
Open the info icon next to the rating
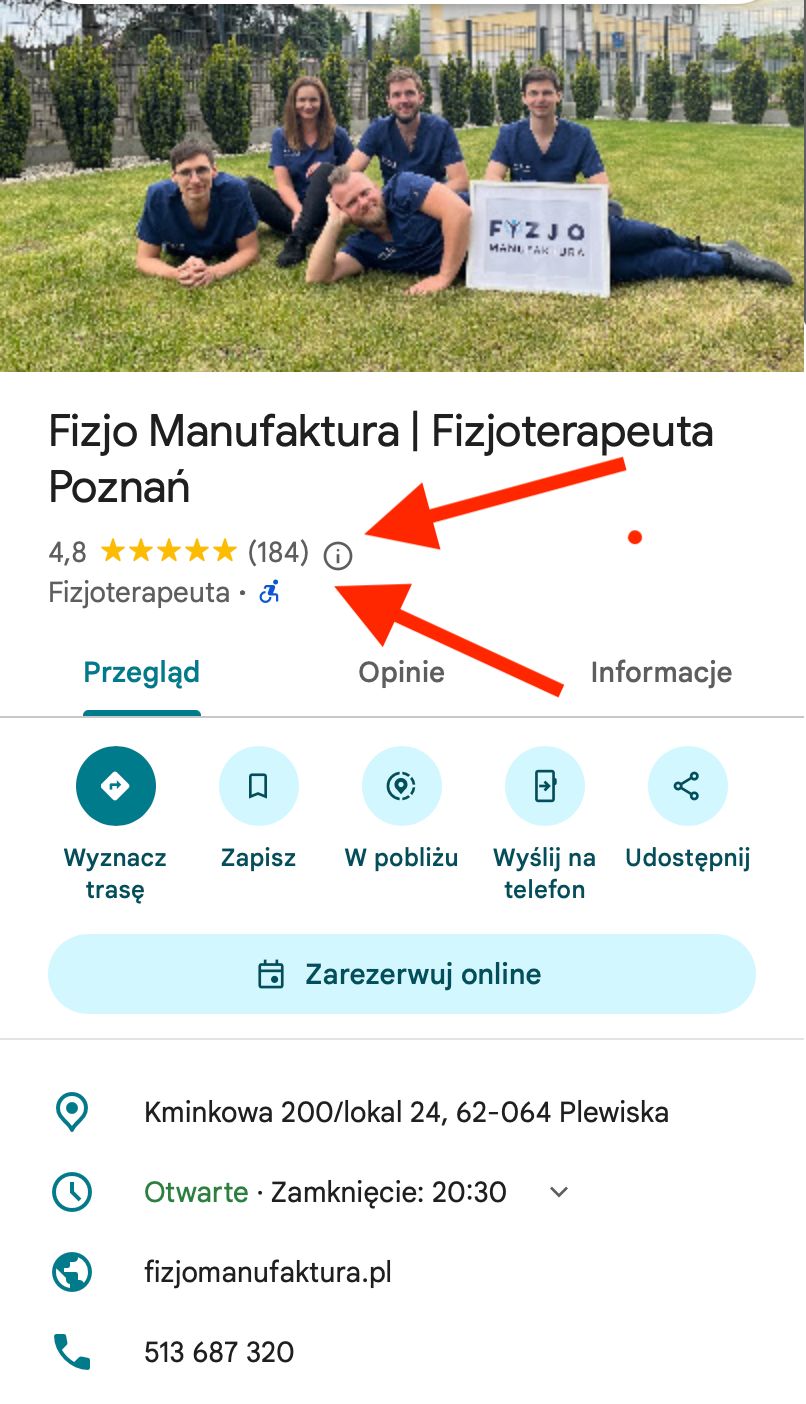pyautogui.click(x=338, y=555)
